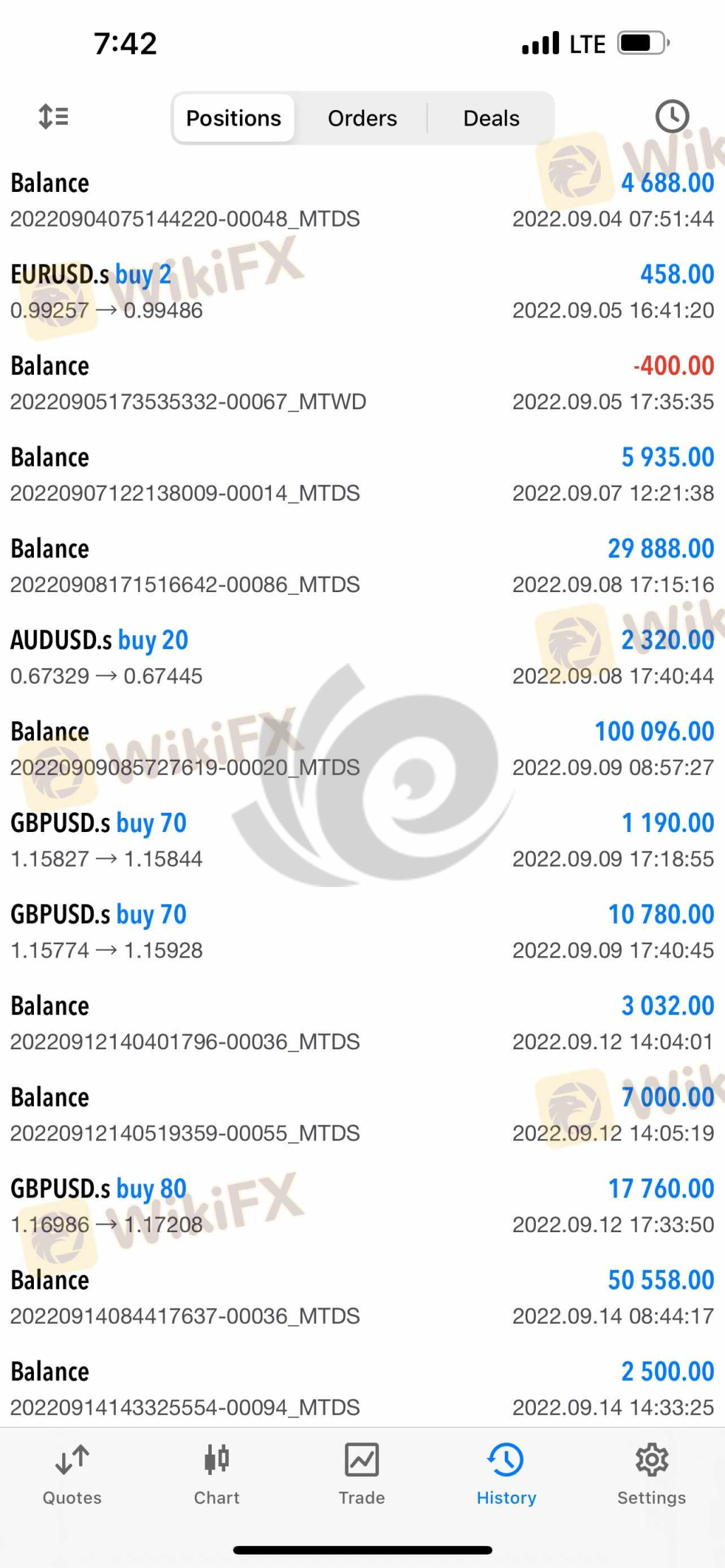Open the history period clock icon
The image size is (725, 1568).
pyautogui.click(x=671, y=116)
